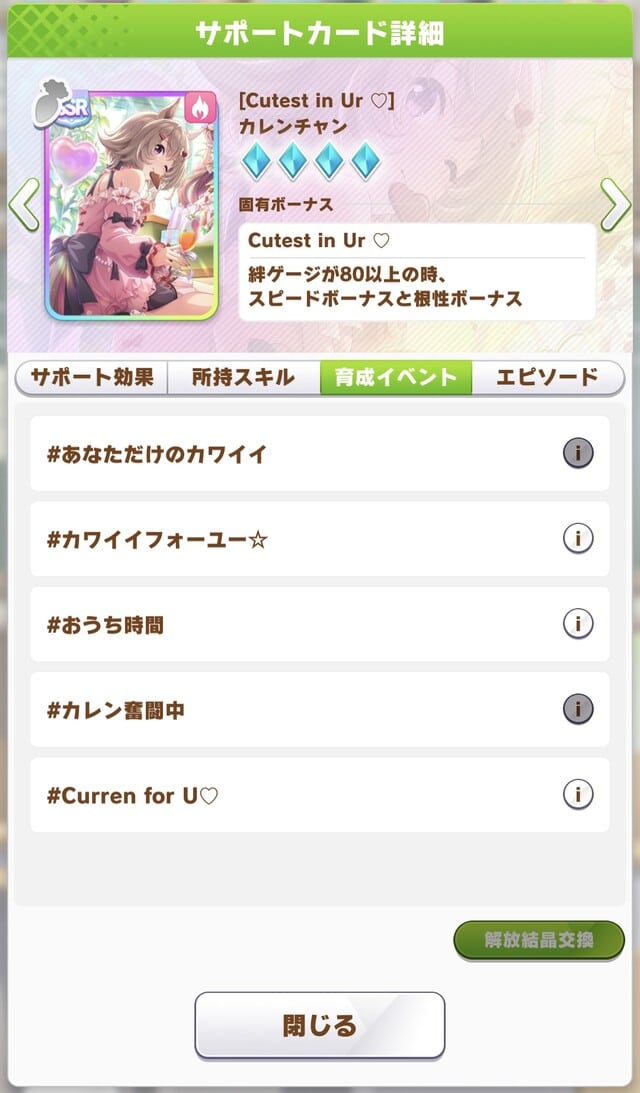Close the dialog with 閉じる
640x1093 pixels.
coord(319,1025)
